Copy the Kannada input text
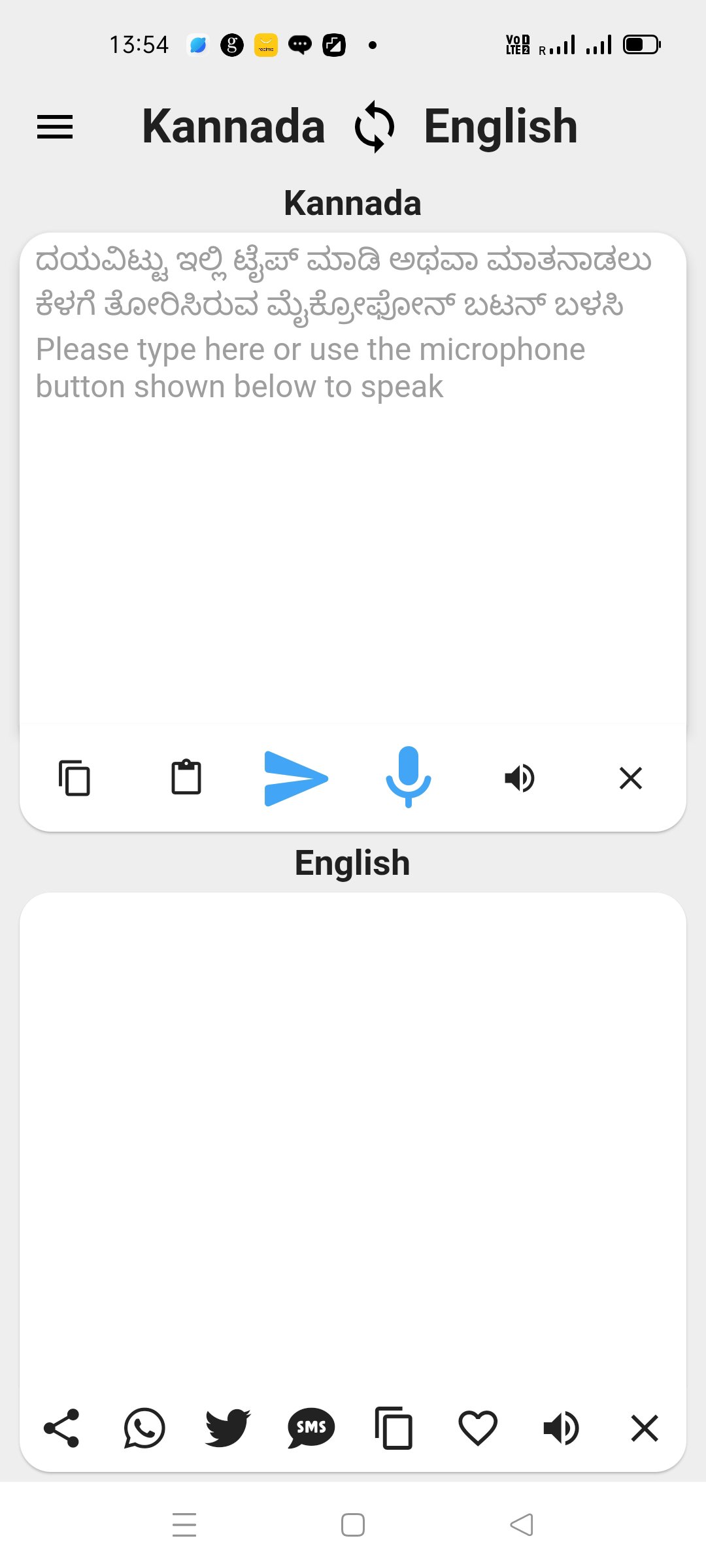 (75, 778)
